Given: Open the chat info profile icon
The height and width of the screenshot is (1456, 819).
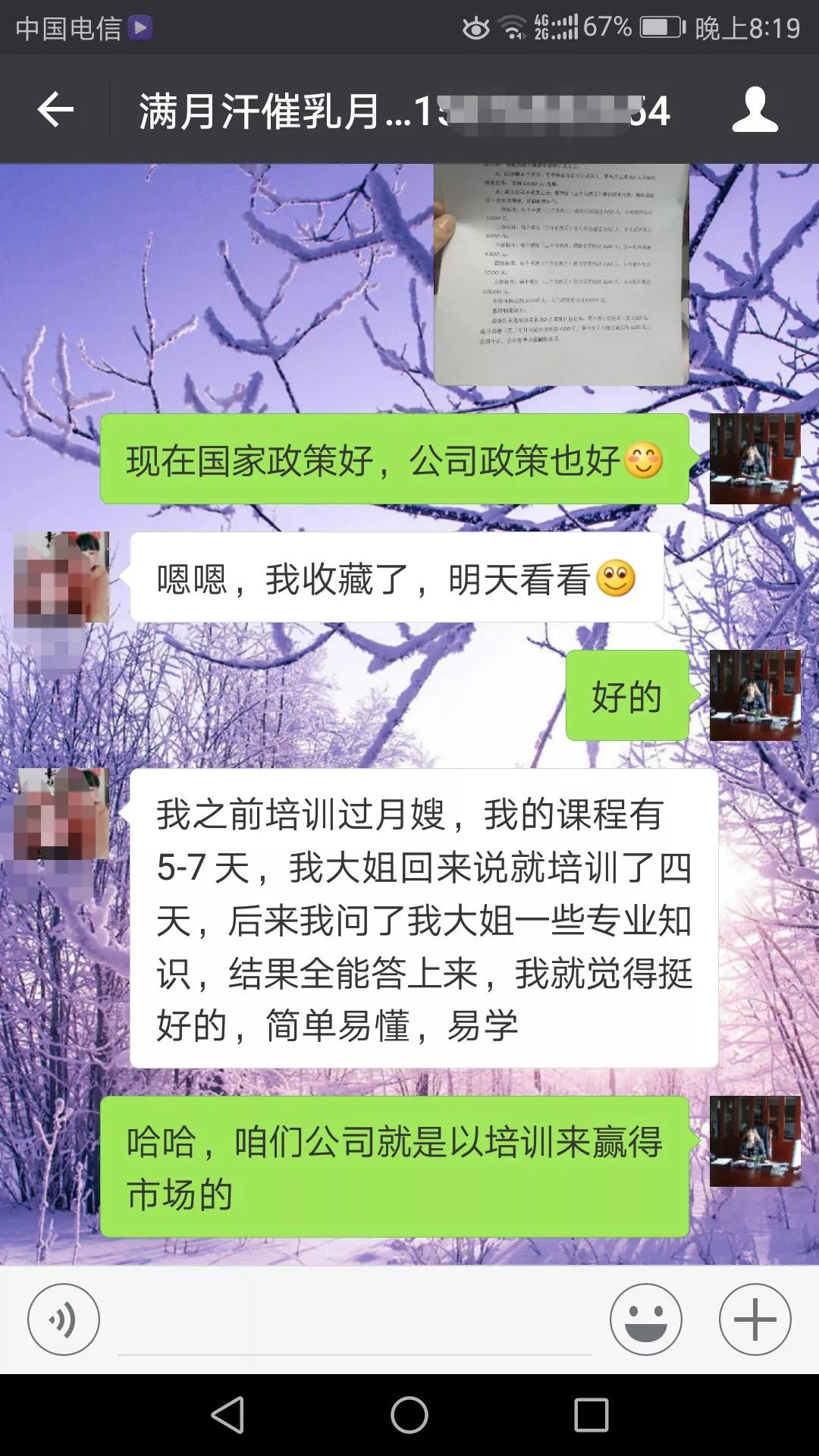Looking at the screenshot, I should coord(755,110).
